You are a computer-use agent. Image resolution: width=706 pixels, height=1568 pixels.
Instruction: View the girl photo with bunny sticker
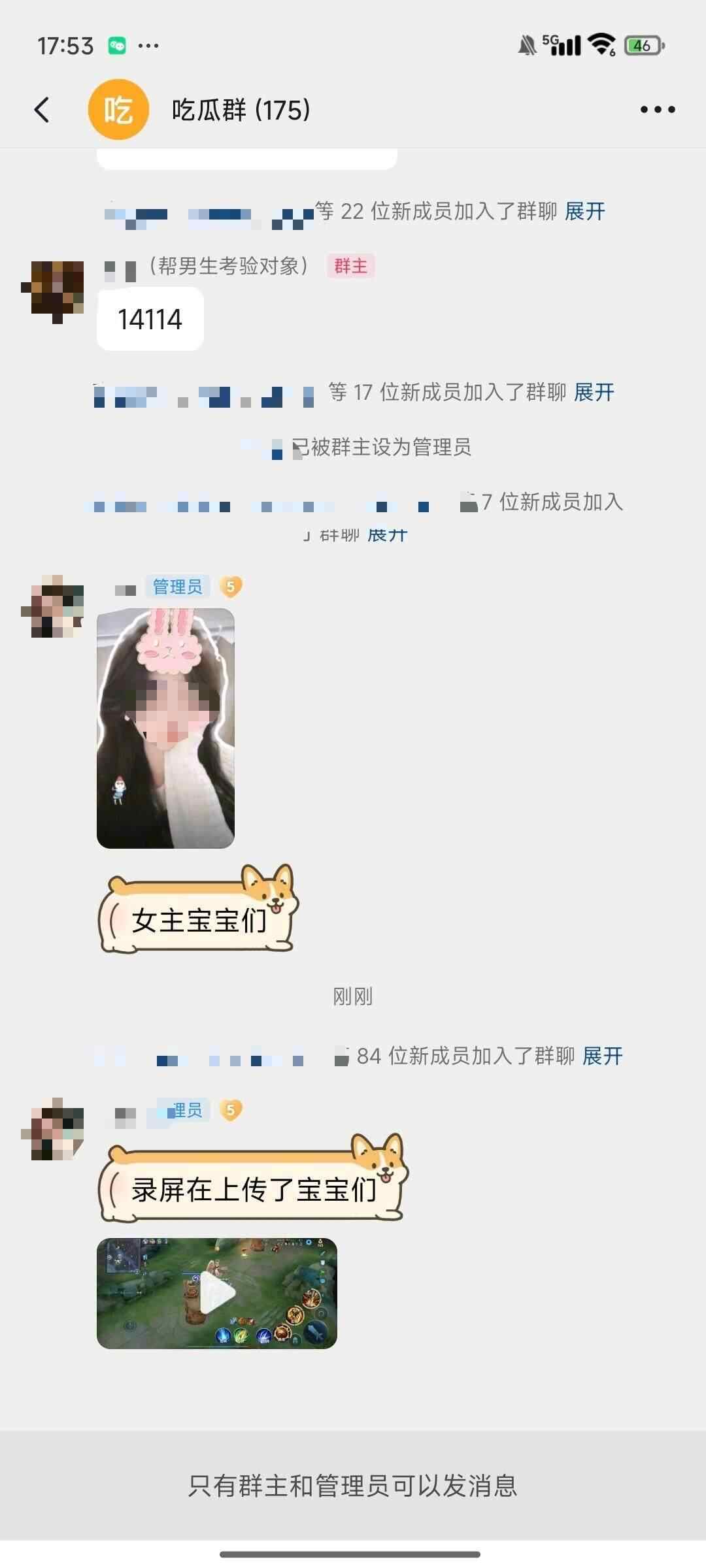(x=165, y=728)
